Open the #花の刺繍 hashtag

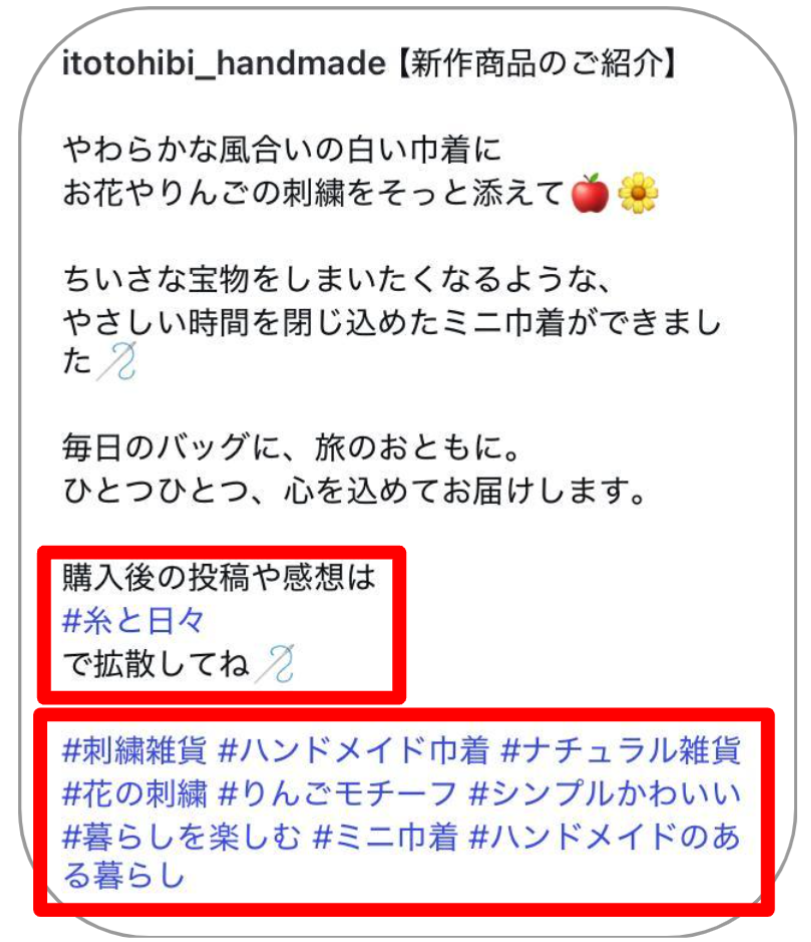pyautogui.click(x=134, y=794)
